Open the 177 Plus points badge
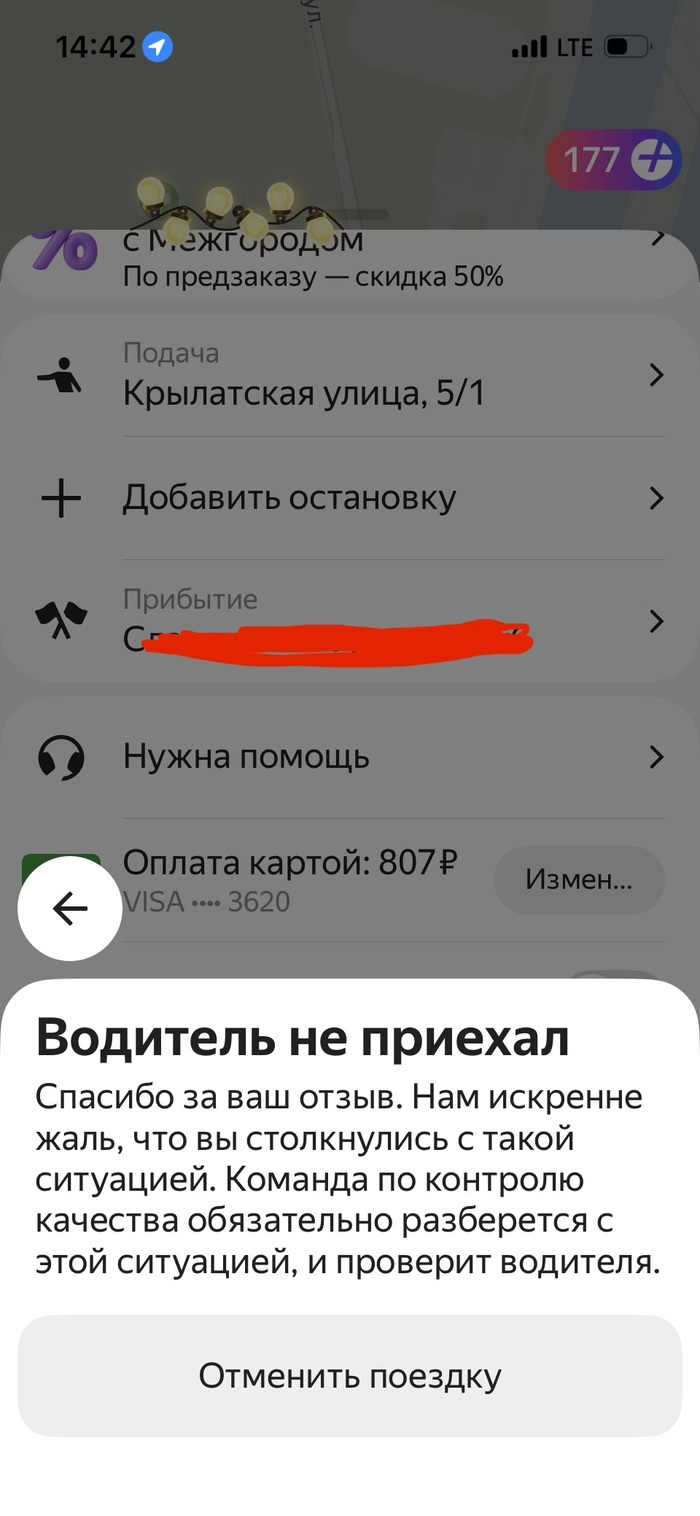700x1516 pixels. [x=613, y=160]
